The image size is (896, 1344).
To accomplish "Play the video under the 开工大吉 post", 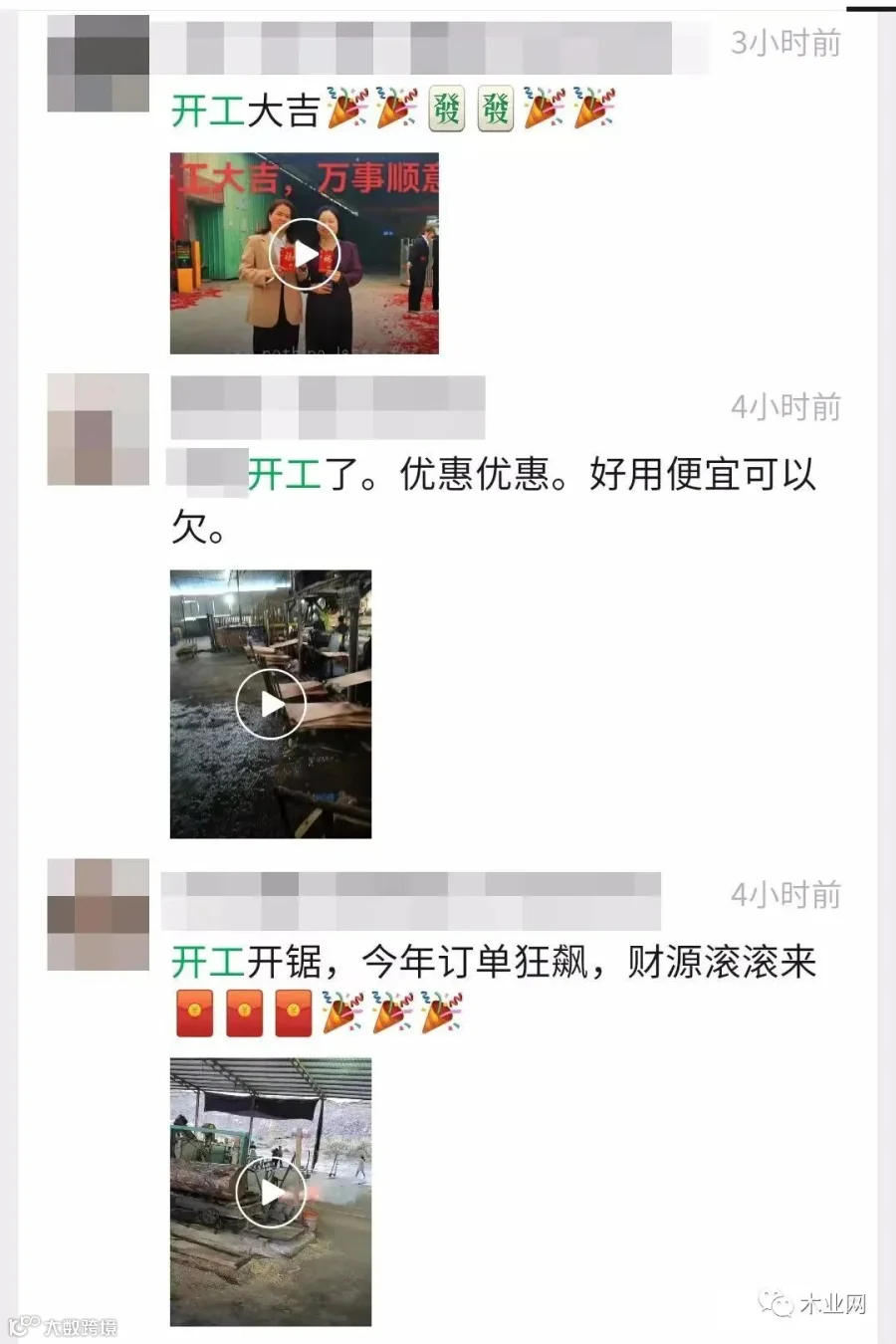I will [x=305, y=254].
